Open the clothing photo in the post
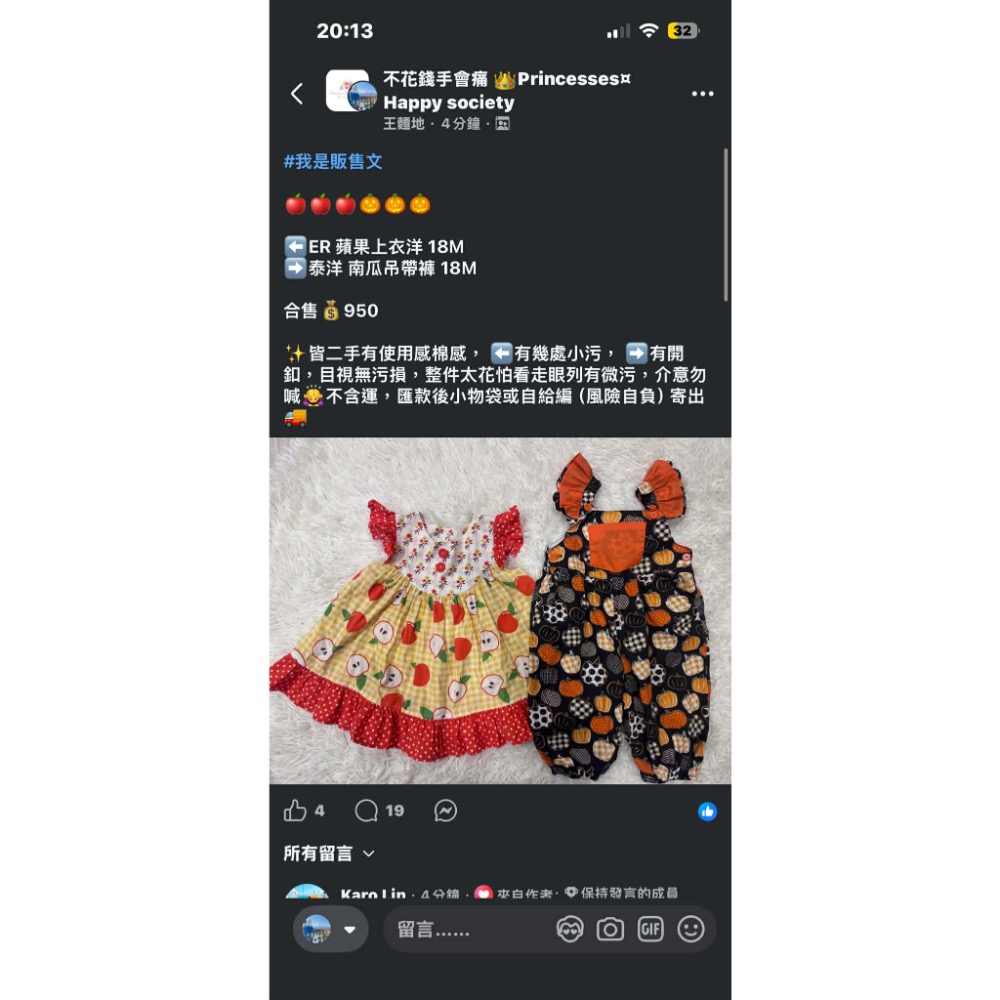The image size is (1000, 1000). pos(500,610)
